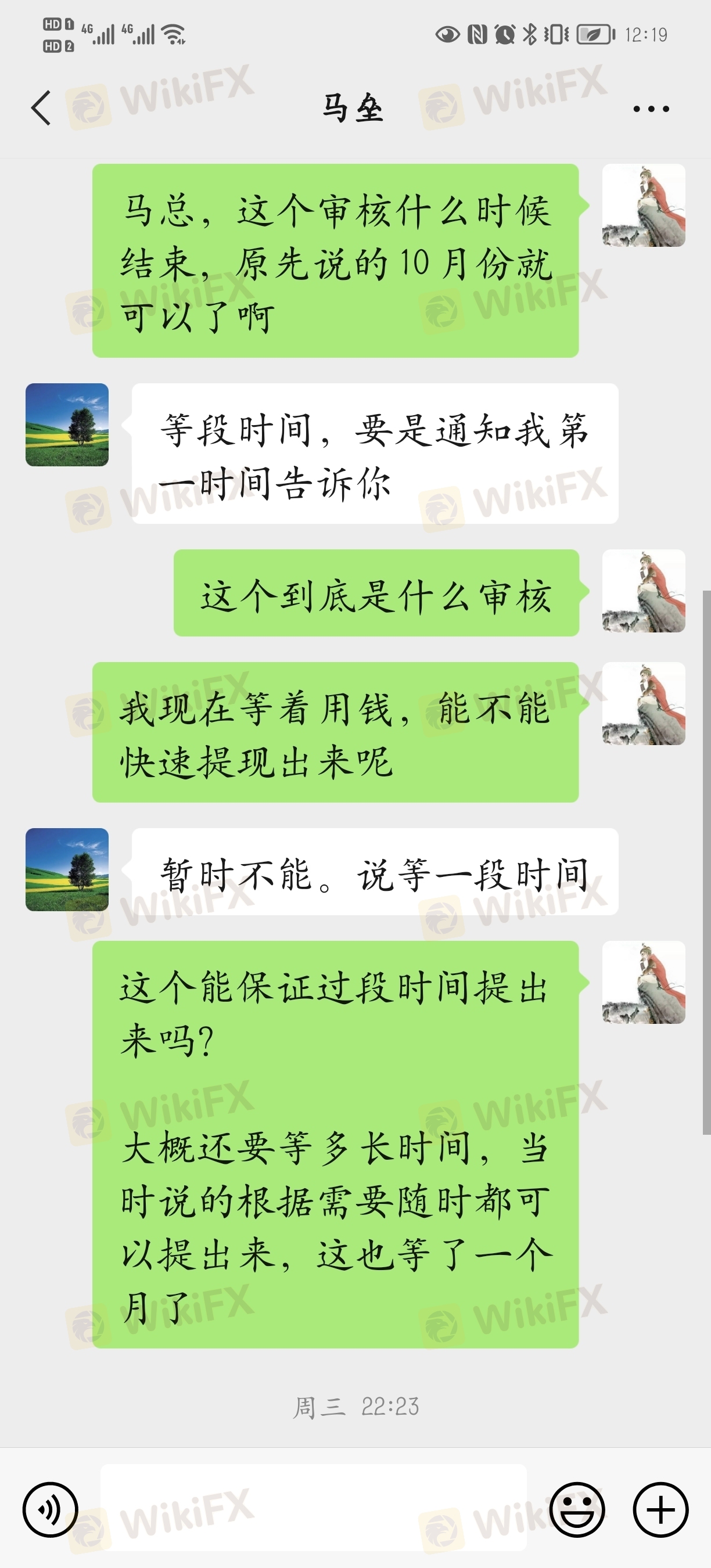The width and height of the screenshot is (711, 1568).
Task: Switch to voice message input
Action: [x=51, y=1509]
